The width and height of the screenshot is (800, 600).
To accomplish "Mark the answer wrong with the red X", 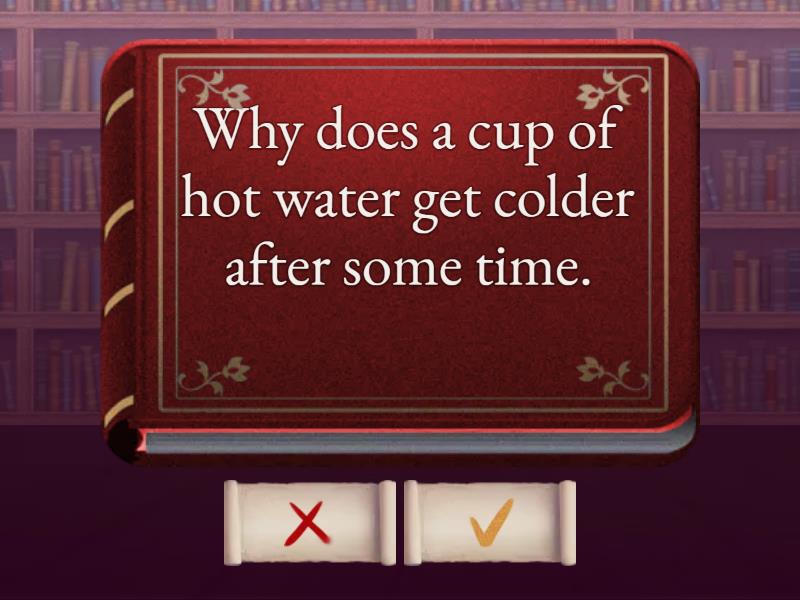I will pyautogui.click(x=309, y=522).
